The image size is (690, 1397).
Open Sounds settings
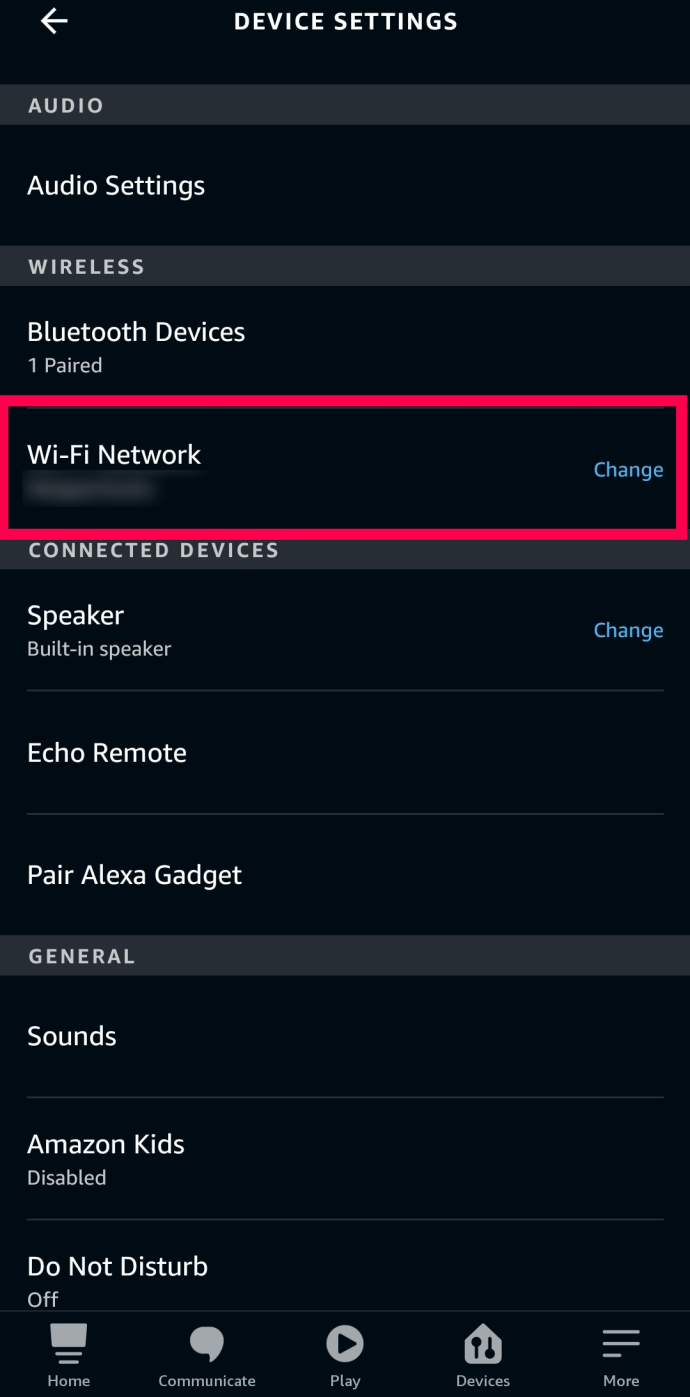click(345, 1036)
